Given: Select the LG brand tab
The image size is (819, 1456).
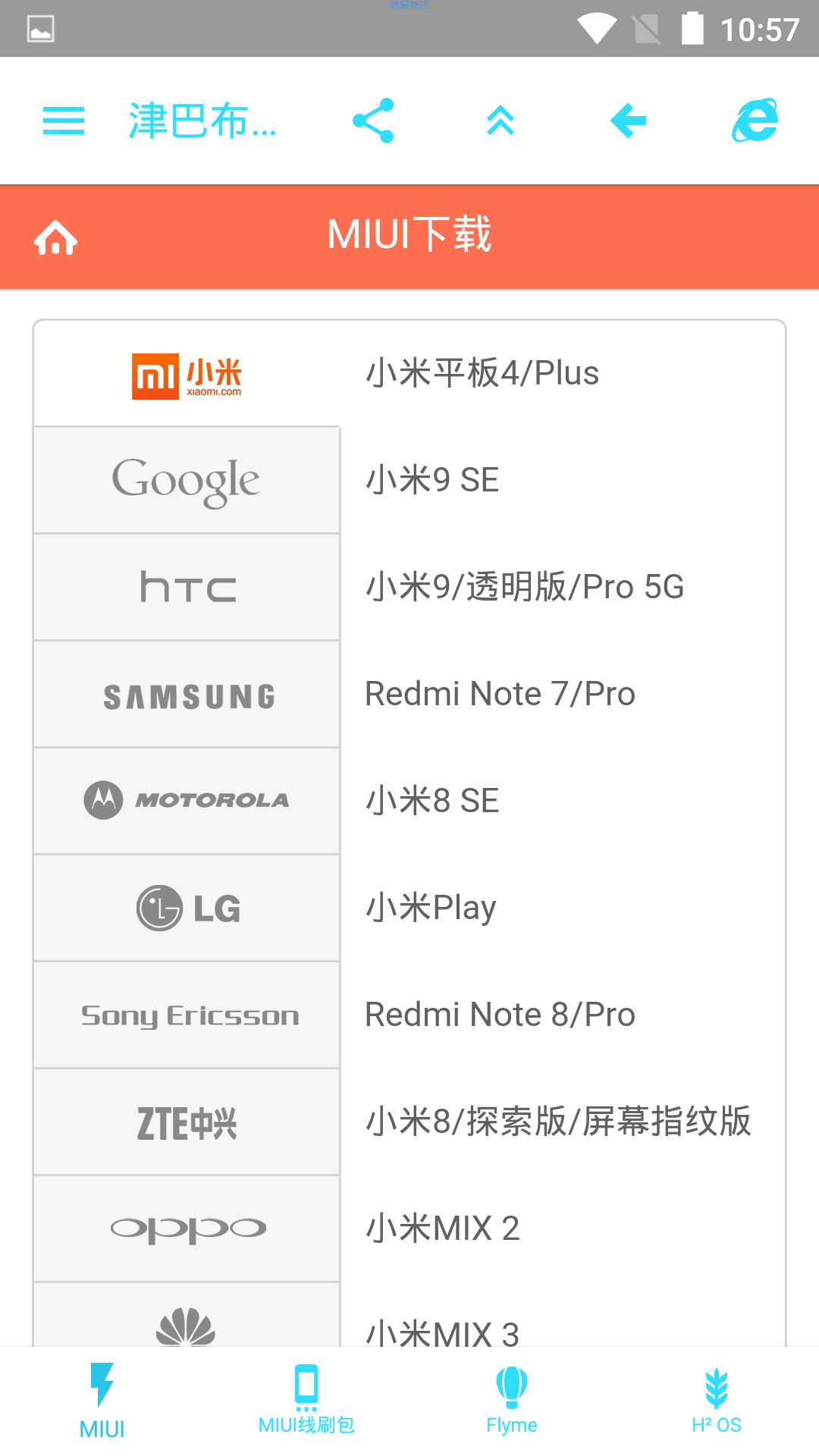Looking at the screenshot, I should (x=187, y=908).
